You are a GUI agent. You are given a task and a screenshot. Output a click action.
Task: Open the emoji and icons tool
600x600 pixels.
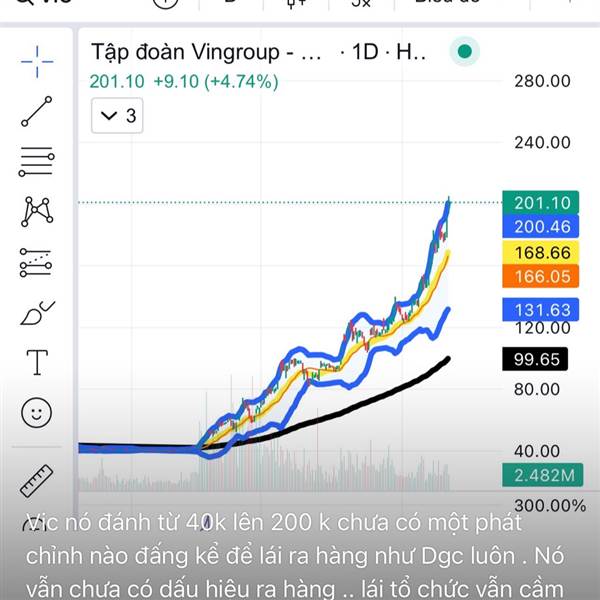pyautogui.click(x=37, y=412)
